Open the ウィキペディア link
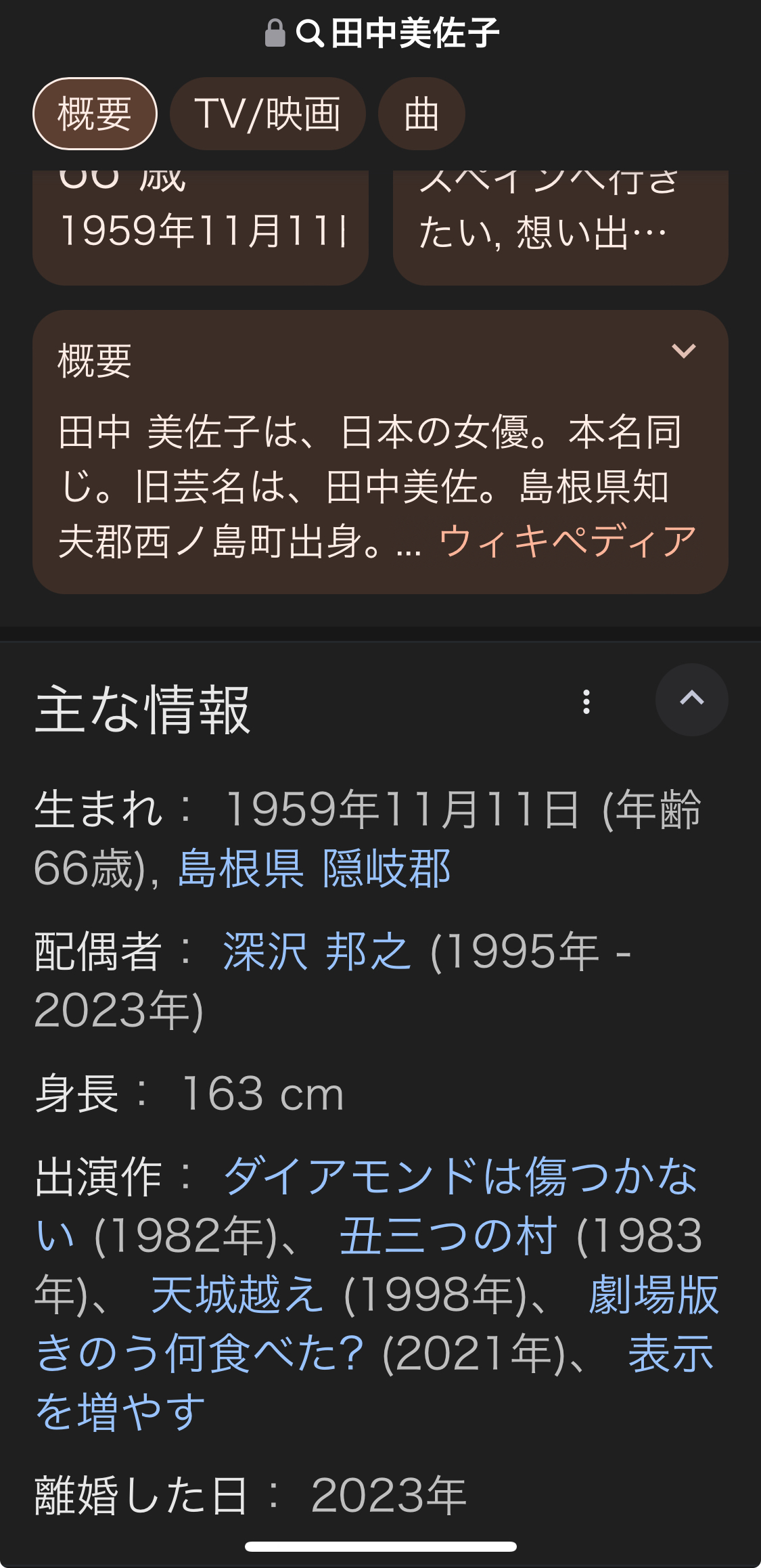The width and height of the screenshot is (761, 1568). pos(567,542)
